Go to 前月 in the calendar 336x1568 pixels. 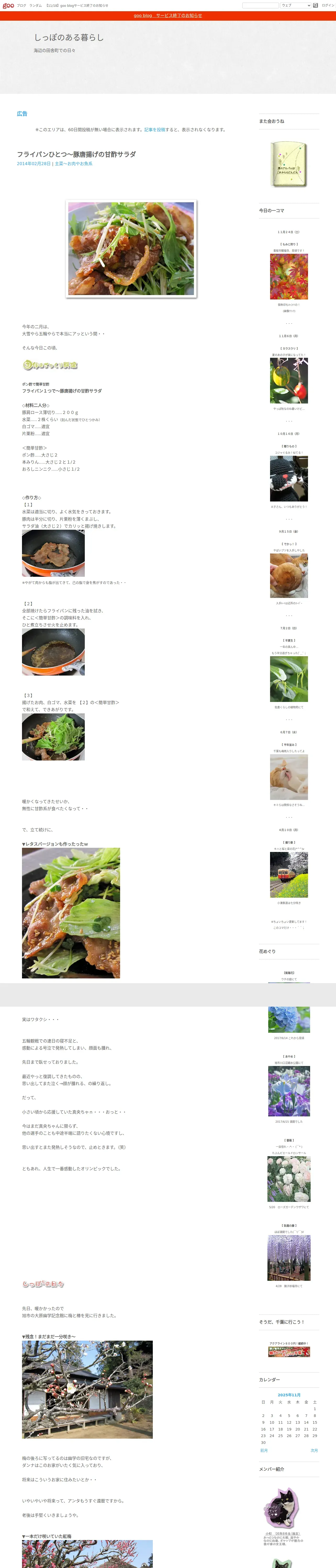(264, 1450)
